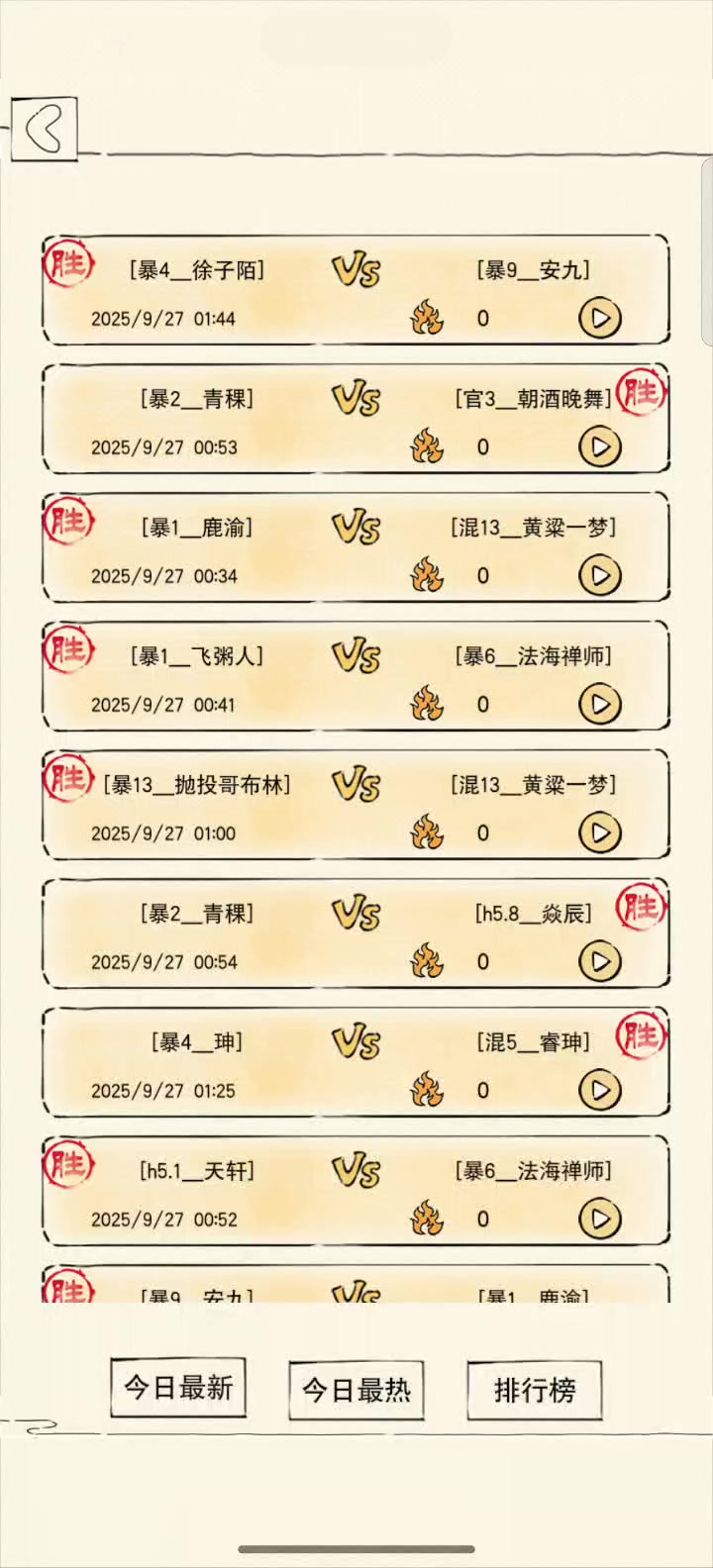Play replay of 鹿渝 vs 黄粱一梦
Viewport: 713px width, 1568px height.
pos(599,576)
